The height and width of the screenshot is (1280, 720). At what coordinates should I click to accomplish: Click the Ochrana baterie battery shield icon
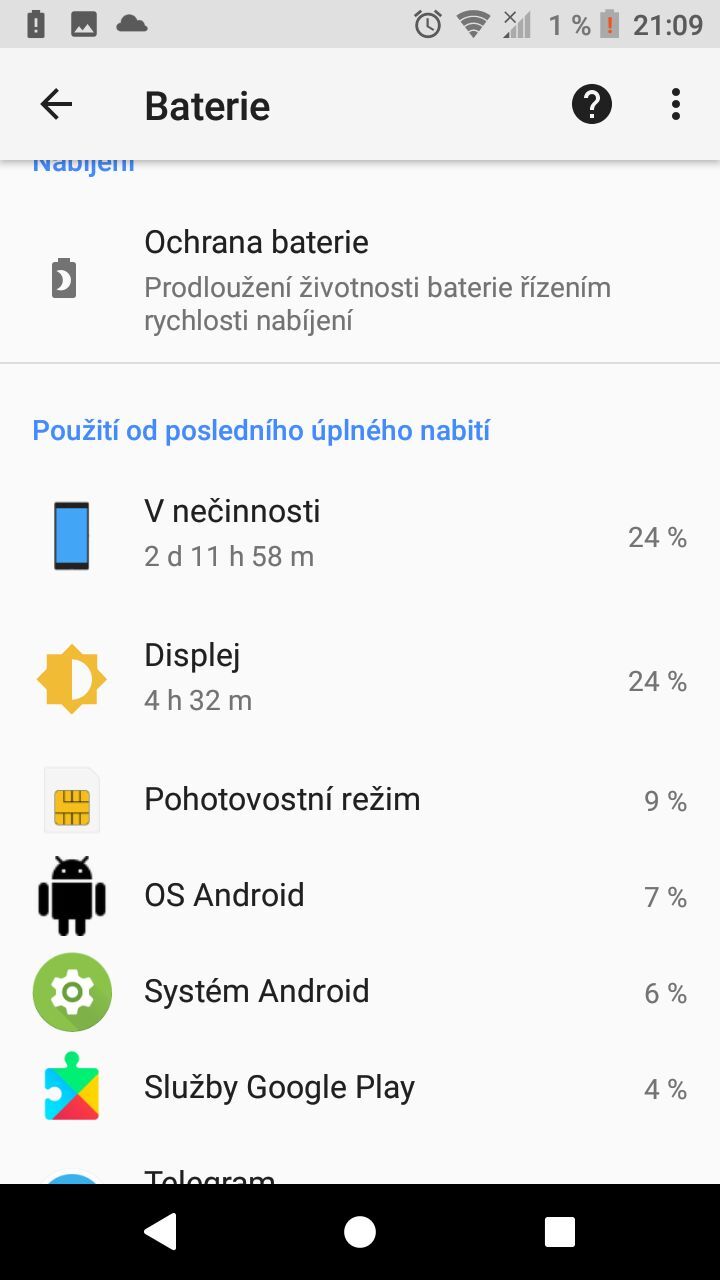(x=64, y=278)
